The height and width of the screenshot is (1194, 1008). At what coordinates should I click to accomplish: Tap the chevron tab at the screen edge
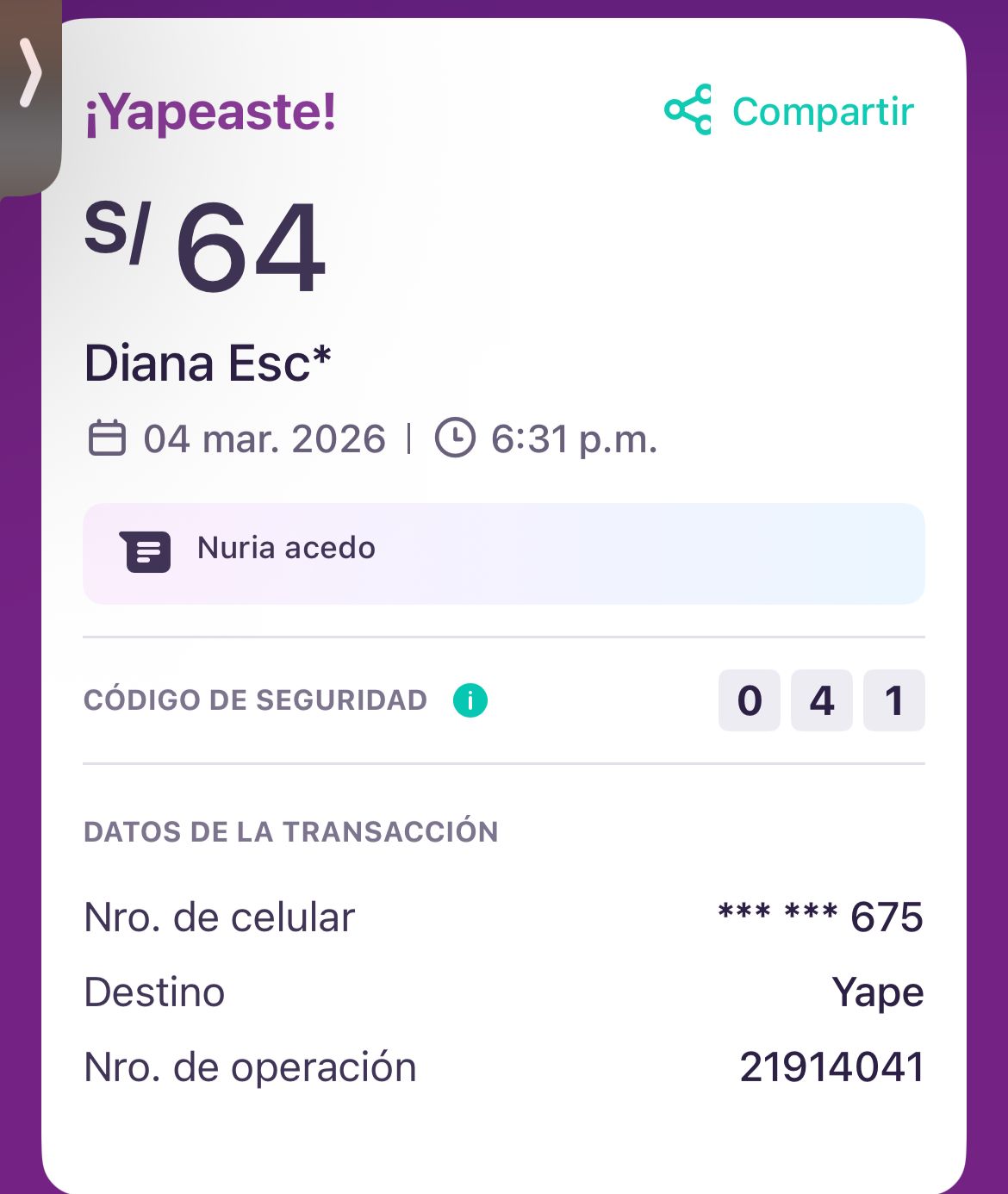click(x=29, y=73)
